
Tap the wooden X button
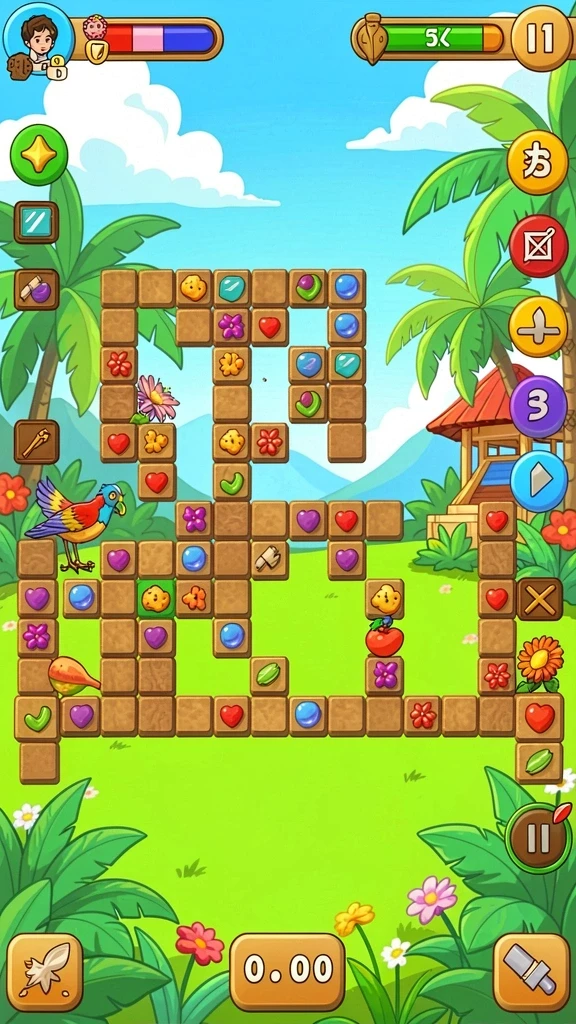point(540,599)
